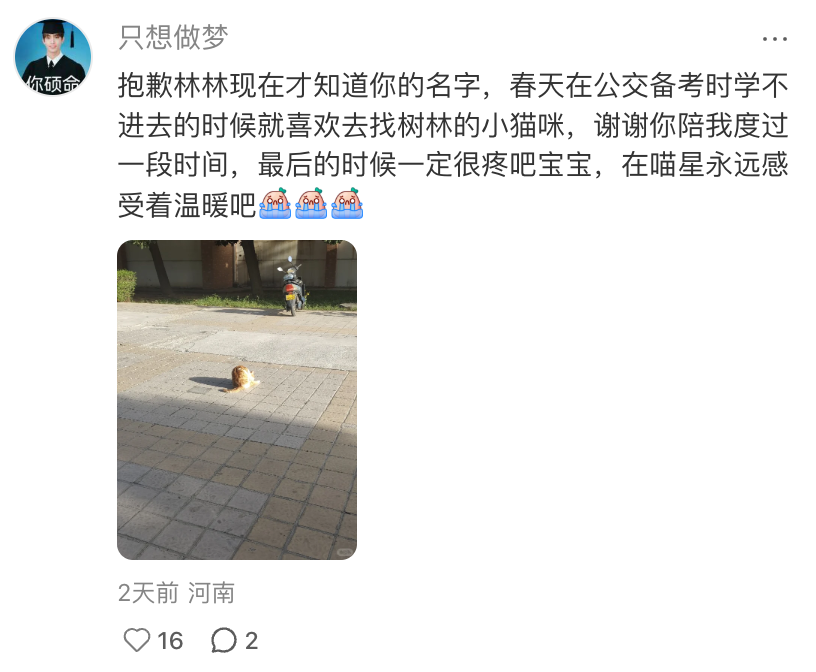The image size is (816, 672).
Task: Open the username 只想做梦
Action: click(x=174, y=37)
